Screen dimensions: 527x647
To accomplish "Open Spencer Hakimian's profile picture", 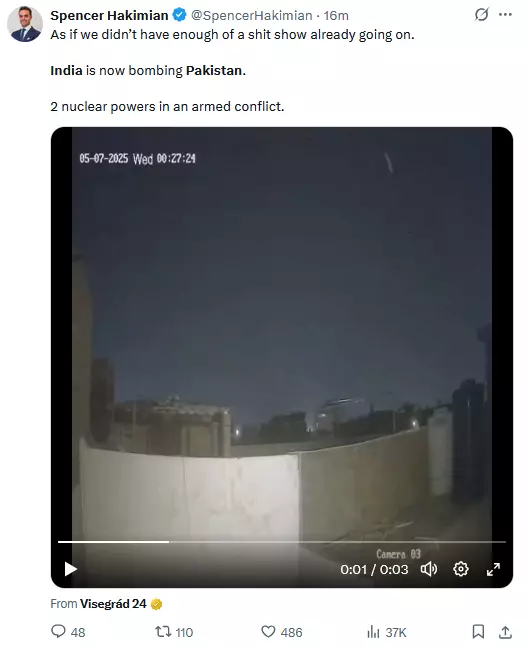I will [x=25, y=24].
